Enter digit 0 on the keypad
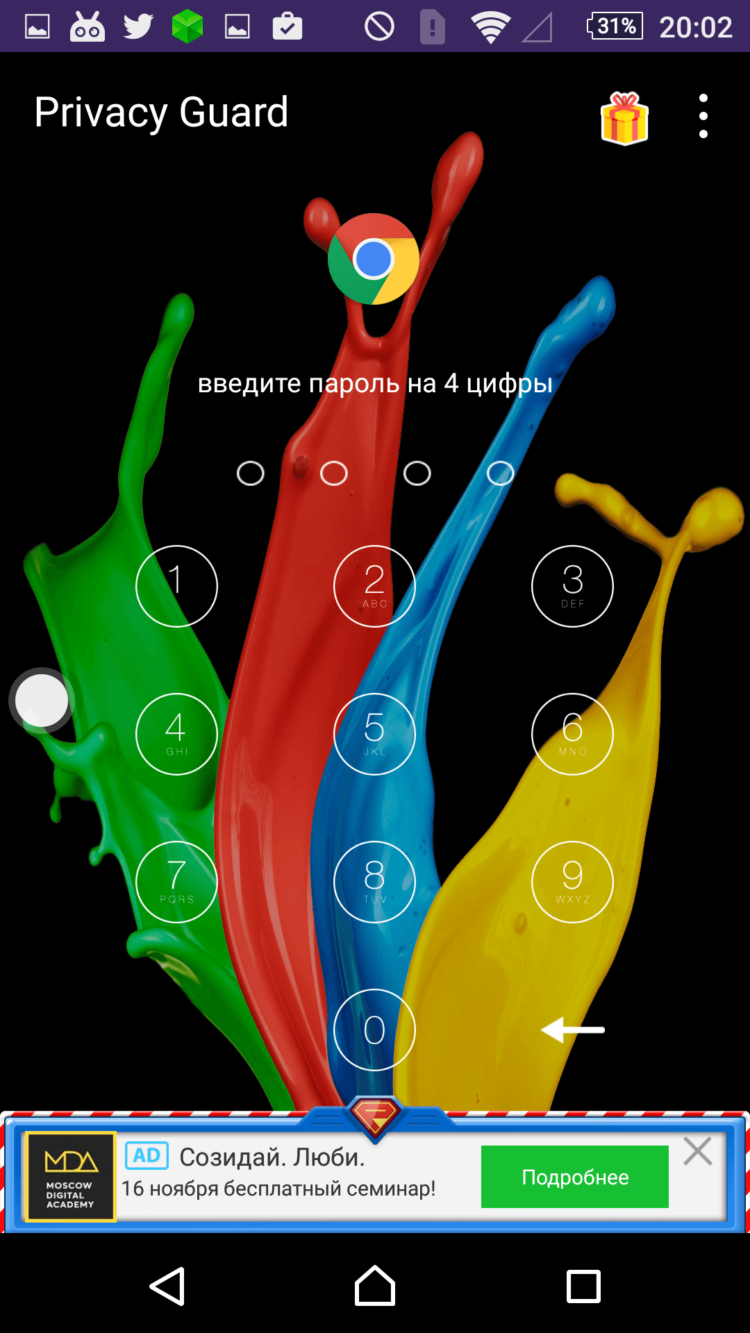 point(374,1030)
